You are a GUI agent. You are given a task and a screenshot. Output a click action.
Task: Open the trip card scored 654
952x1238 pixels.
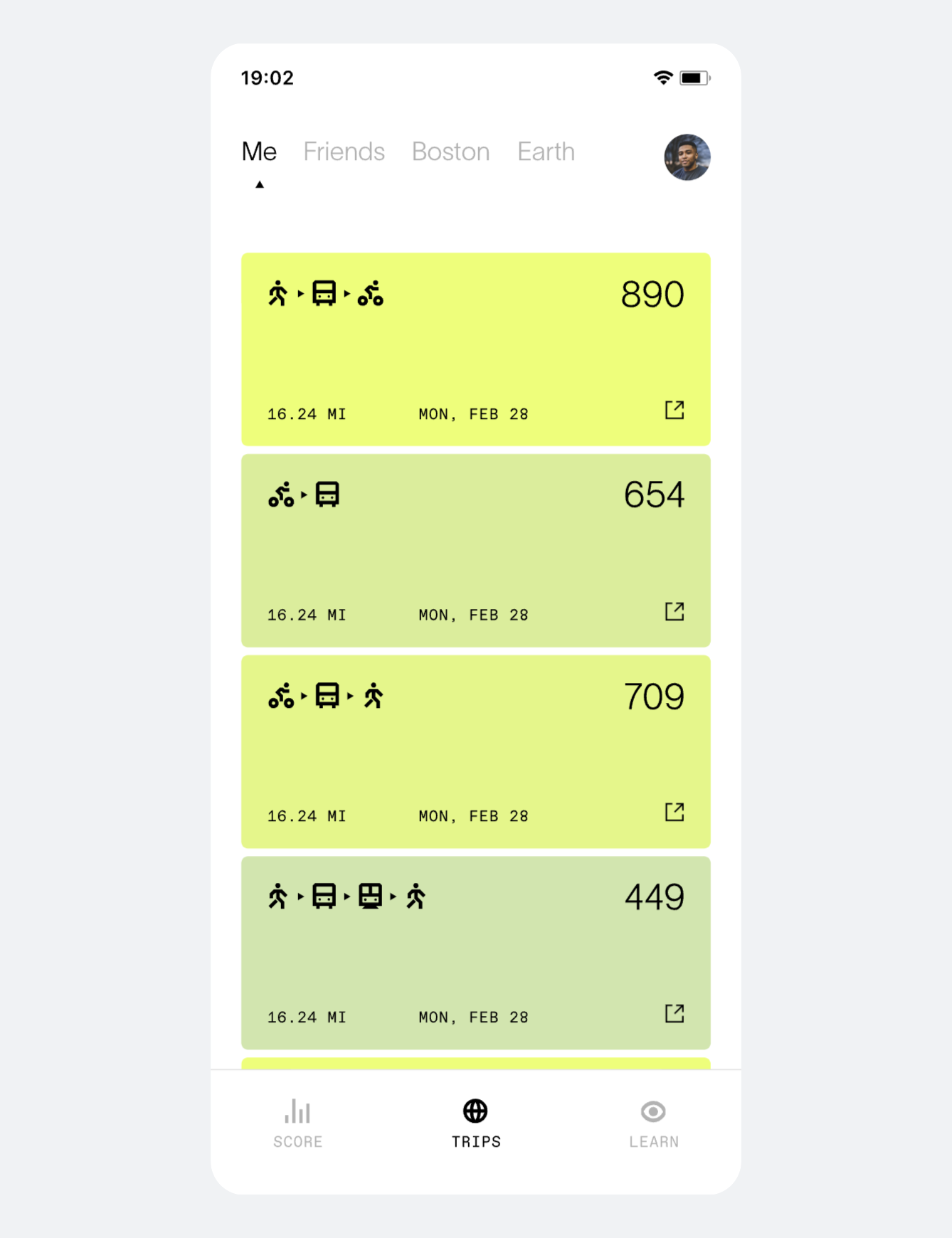tap(475, 550)
